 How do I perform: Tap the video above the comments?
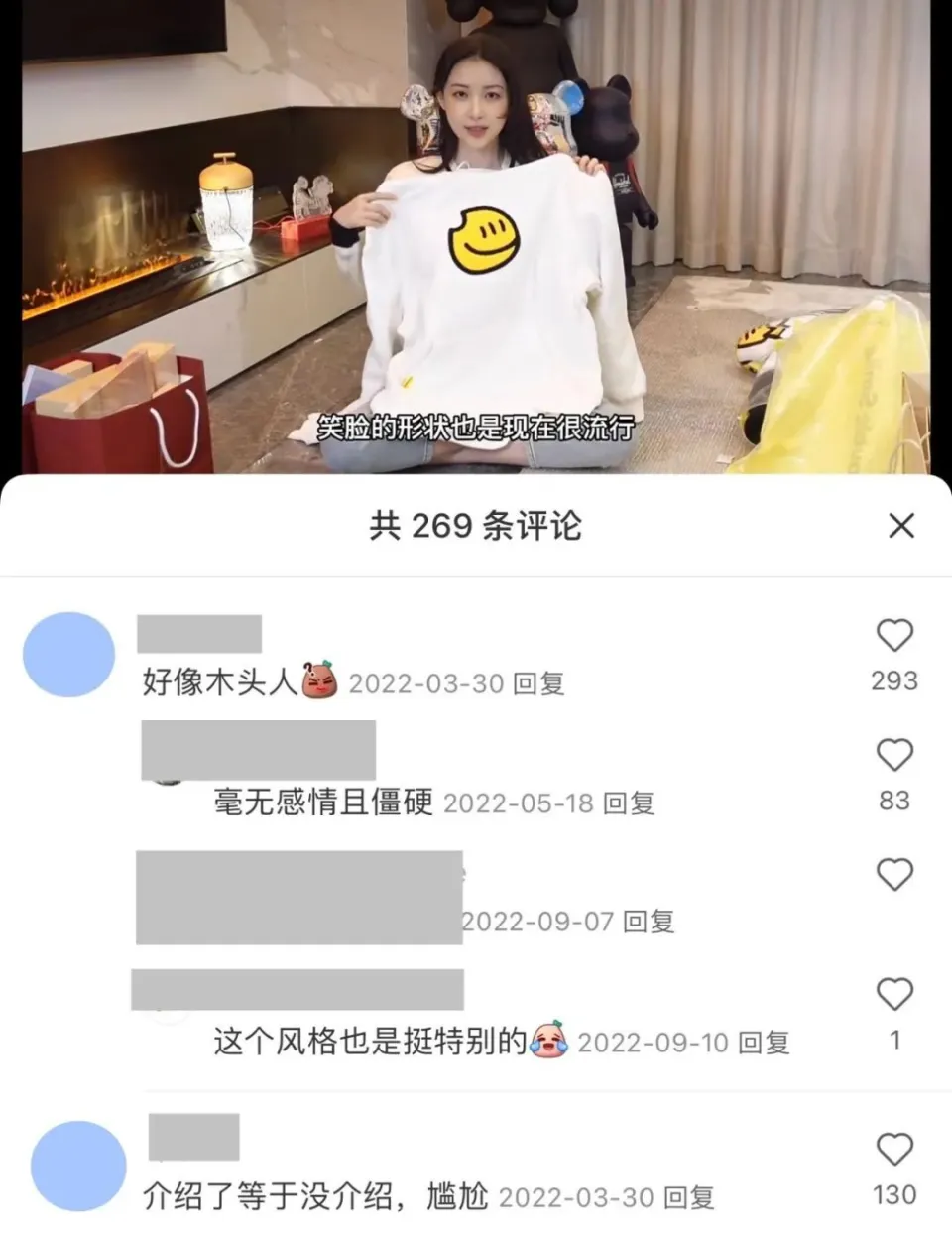476,238
